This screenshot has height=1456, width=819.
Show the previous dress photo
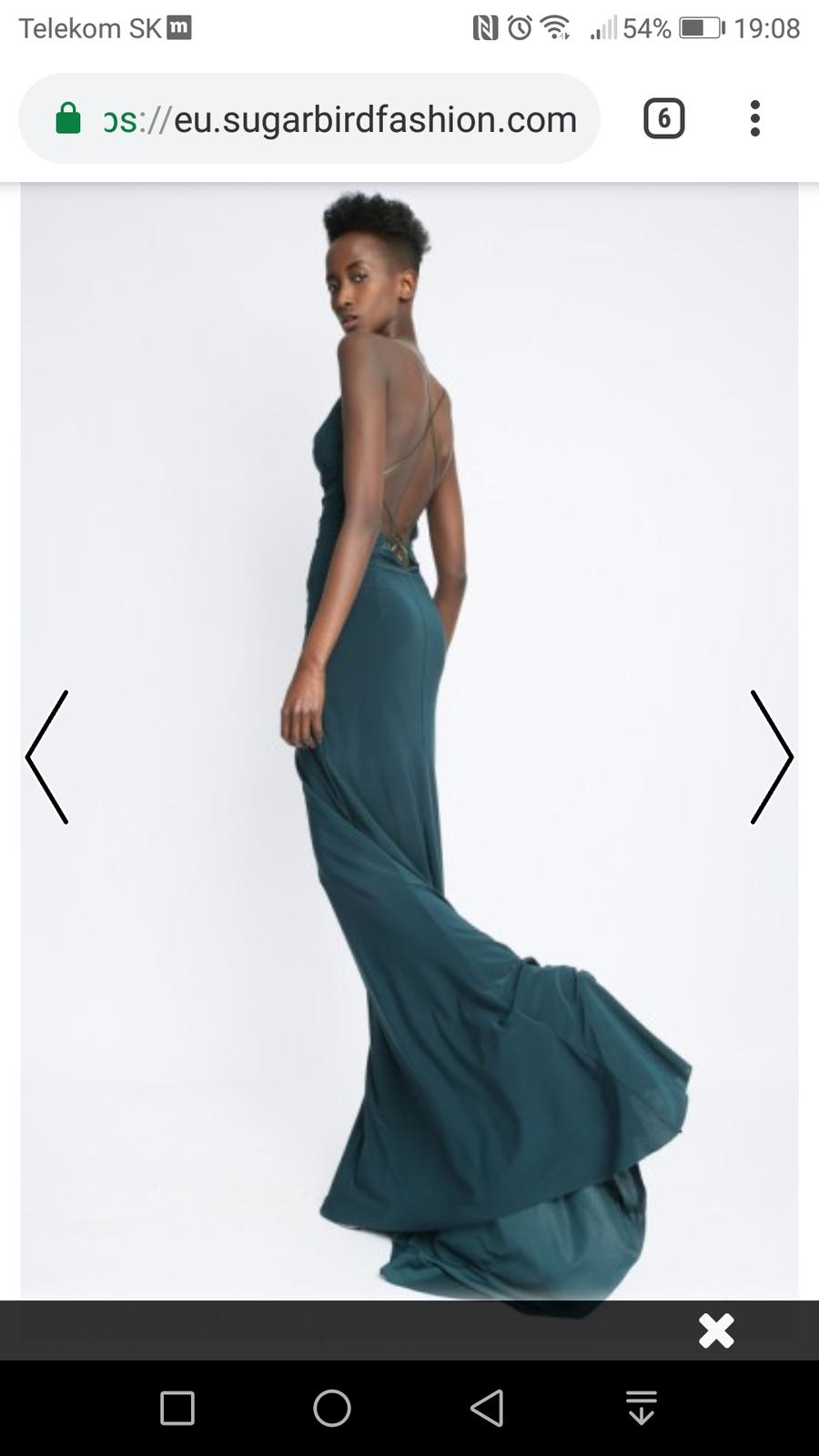click(47, 757)
